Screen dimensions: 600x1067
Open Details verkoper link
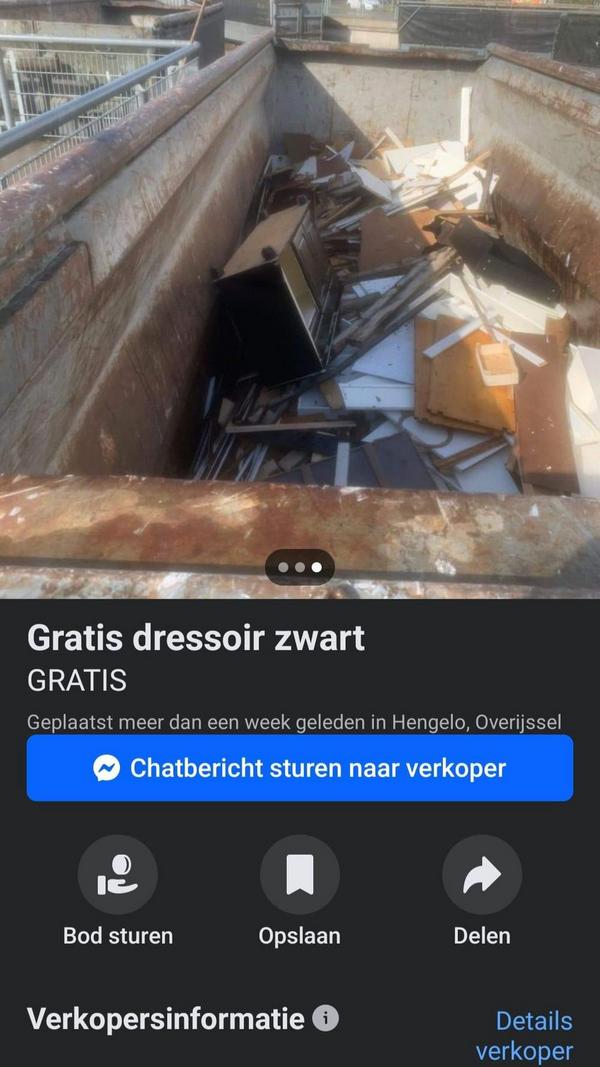pos(527,1036)
